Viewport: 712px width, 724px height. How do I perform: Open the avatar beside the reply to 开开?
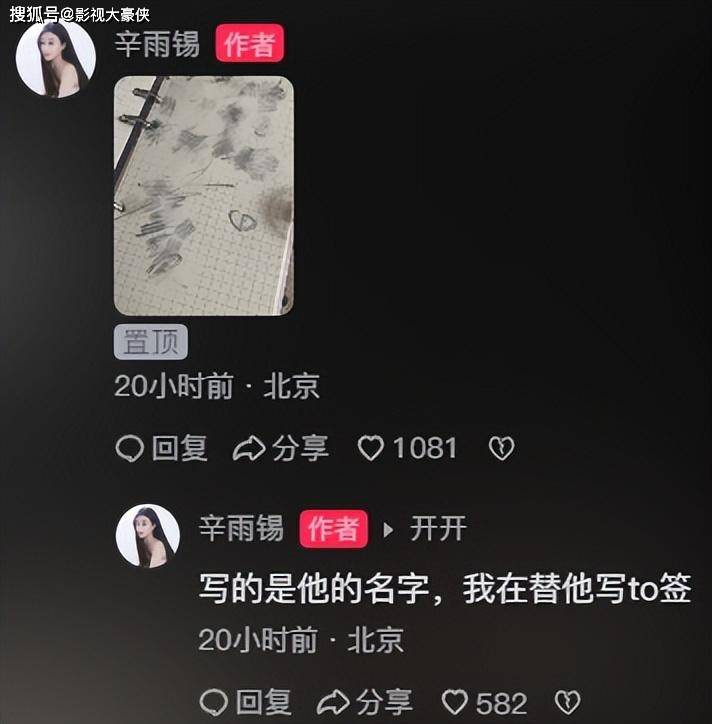(148, 536)
